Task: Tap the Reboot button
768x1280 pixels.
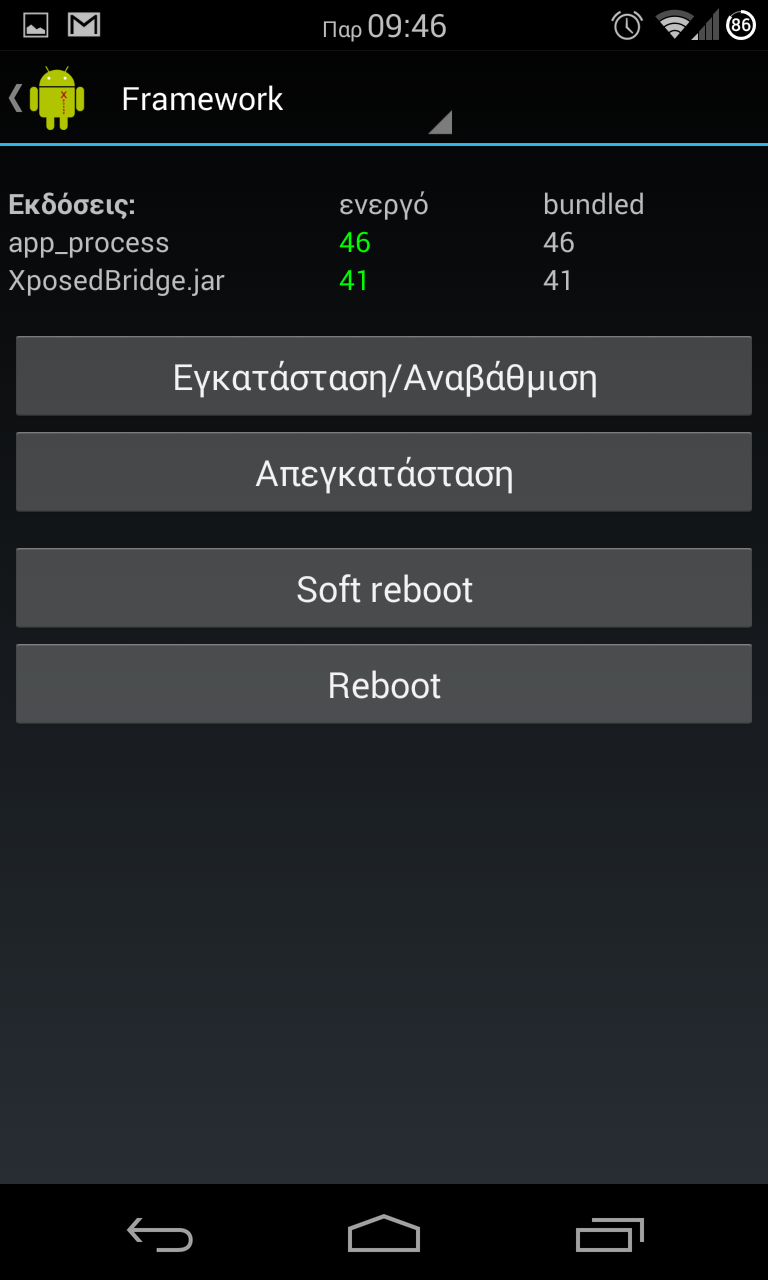Action: [384, 684]
